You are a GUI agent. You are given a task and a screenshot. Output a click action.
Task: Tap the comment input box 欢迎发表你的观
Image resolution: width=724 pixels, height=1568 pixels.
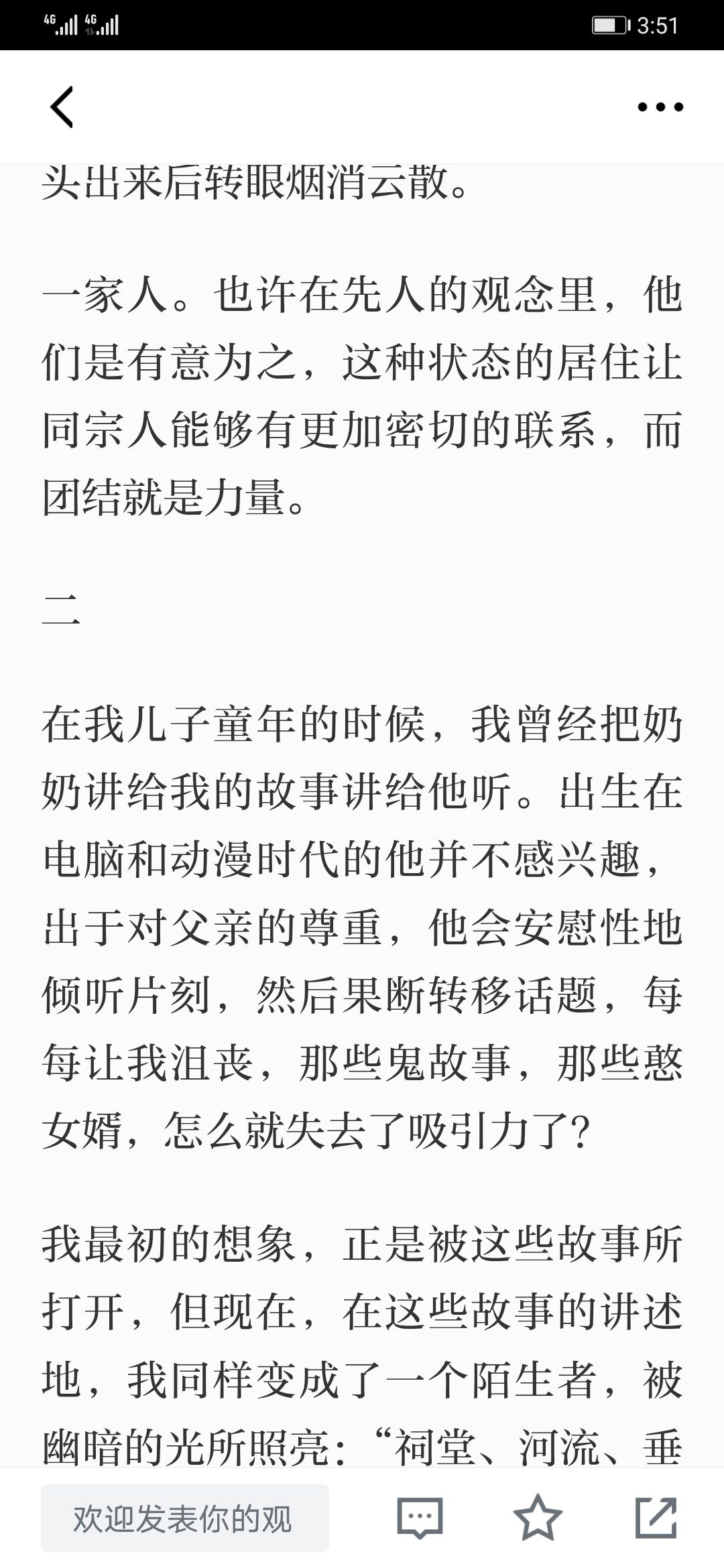185,1518
